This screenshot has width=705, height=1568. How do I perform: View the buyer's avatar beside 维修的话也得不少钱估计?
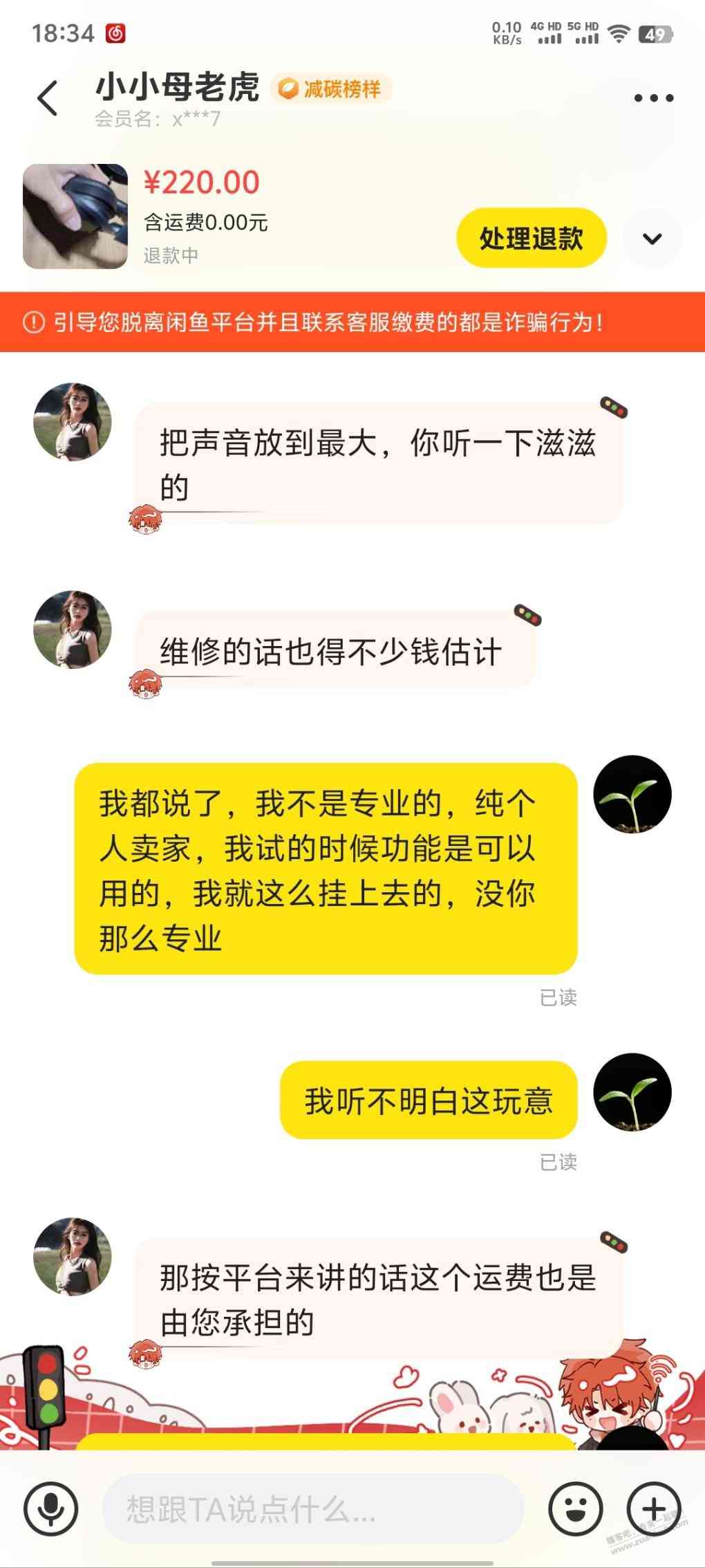(73, 629)
